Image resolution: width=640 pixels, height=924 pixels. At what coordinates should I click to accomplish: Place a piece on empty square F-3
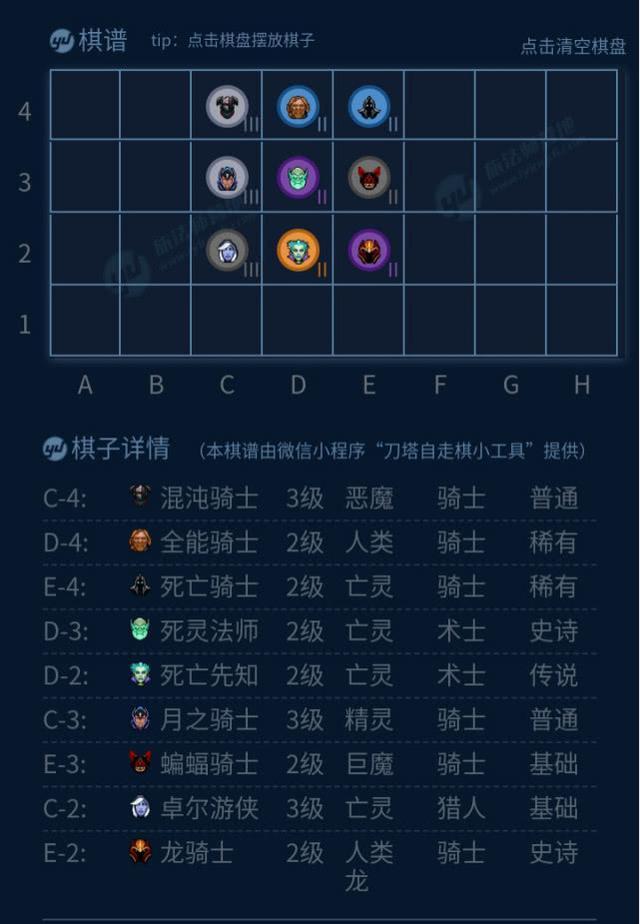click(440, 177)
